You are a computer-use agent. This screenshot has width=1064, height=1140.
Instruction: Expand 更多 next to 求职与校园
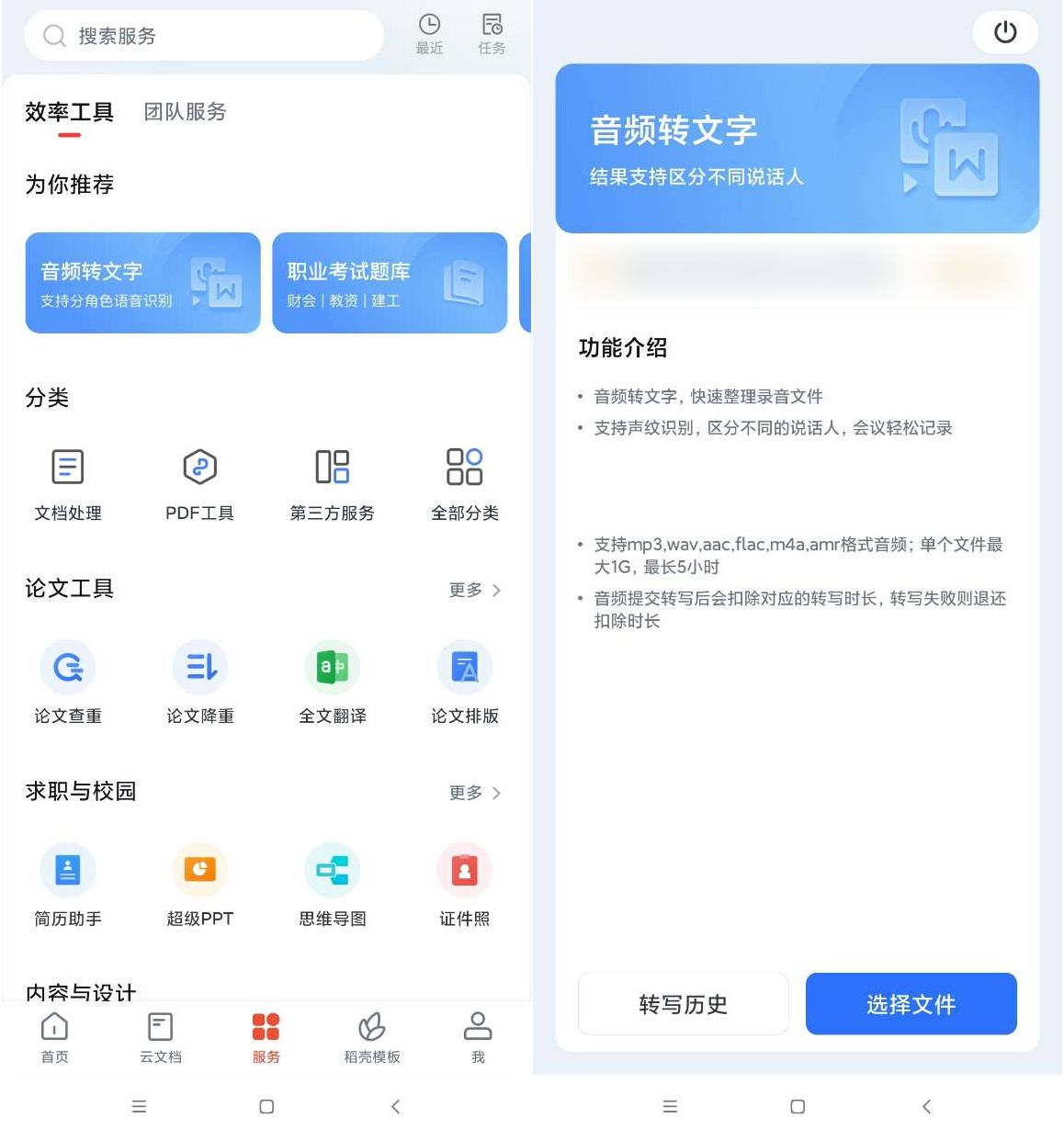[x=474, y=793]
